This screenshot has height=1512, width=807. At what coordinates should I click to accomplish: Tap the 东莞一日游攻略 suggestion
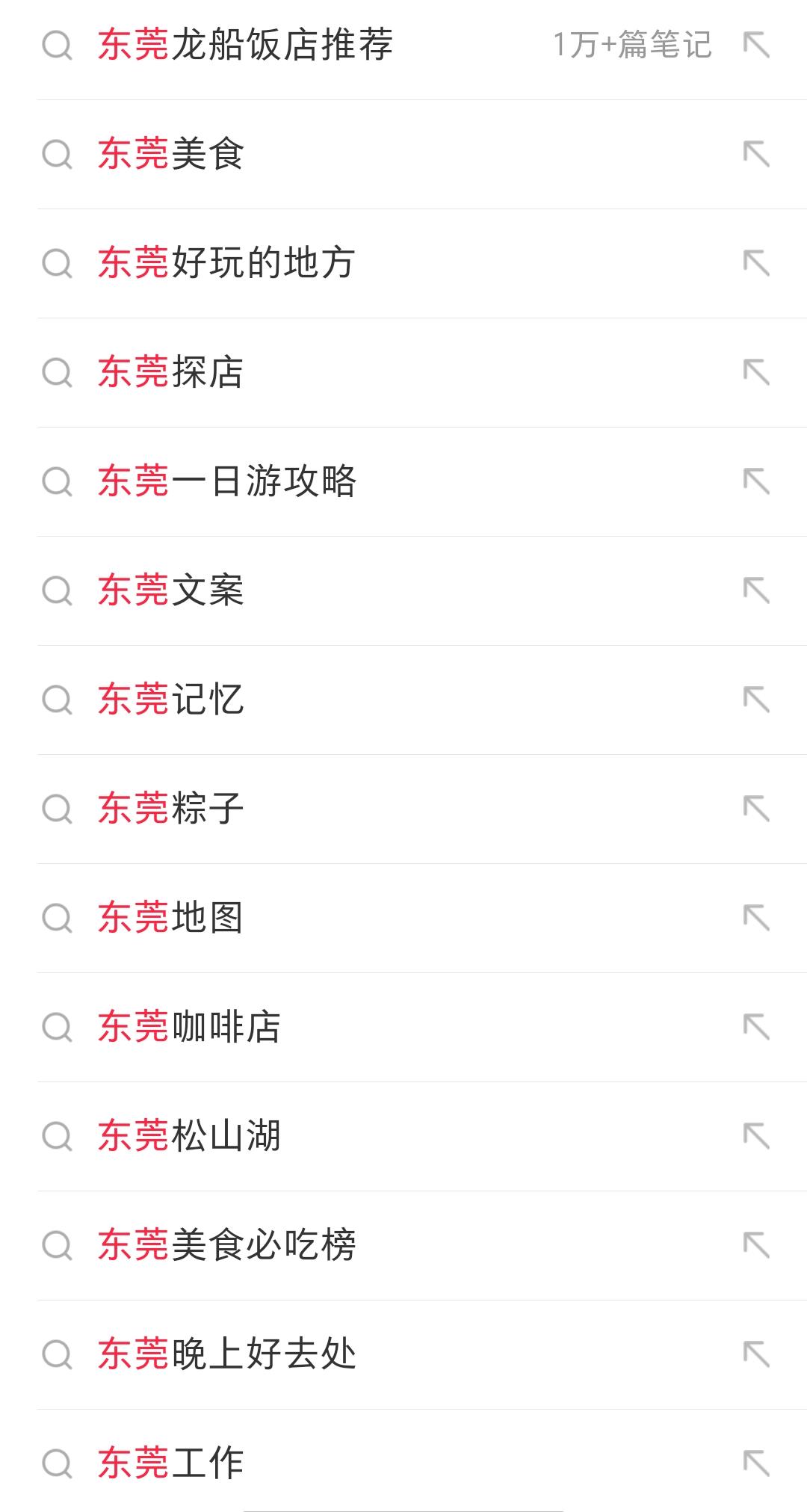(227, 481)
